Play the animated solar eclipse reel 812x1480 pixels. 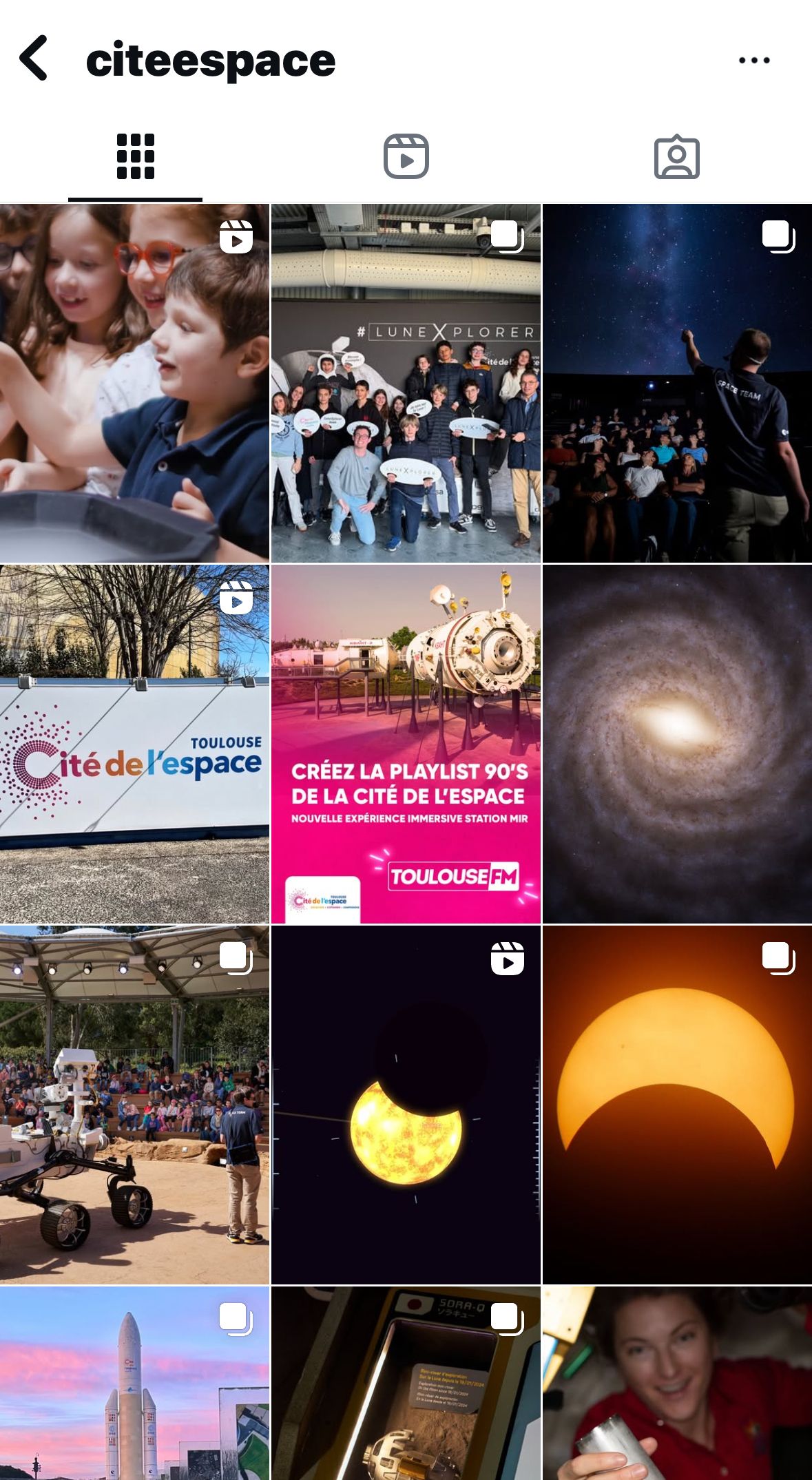406,1105
